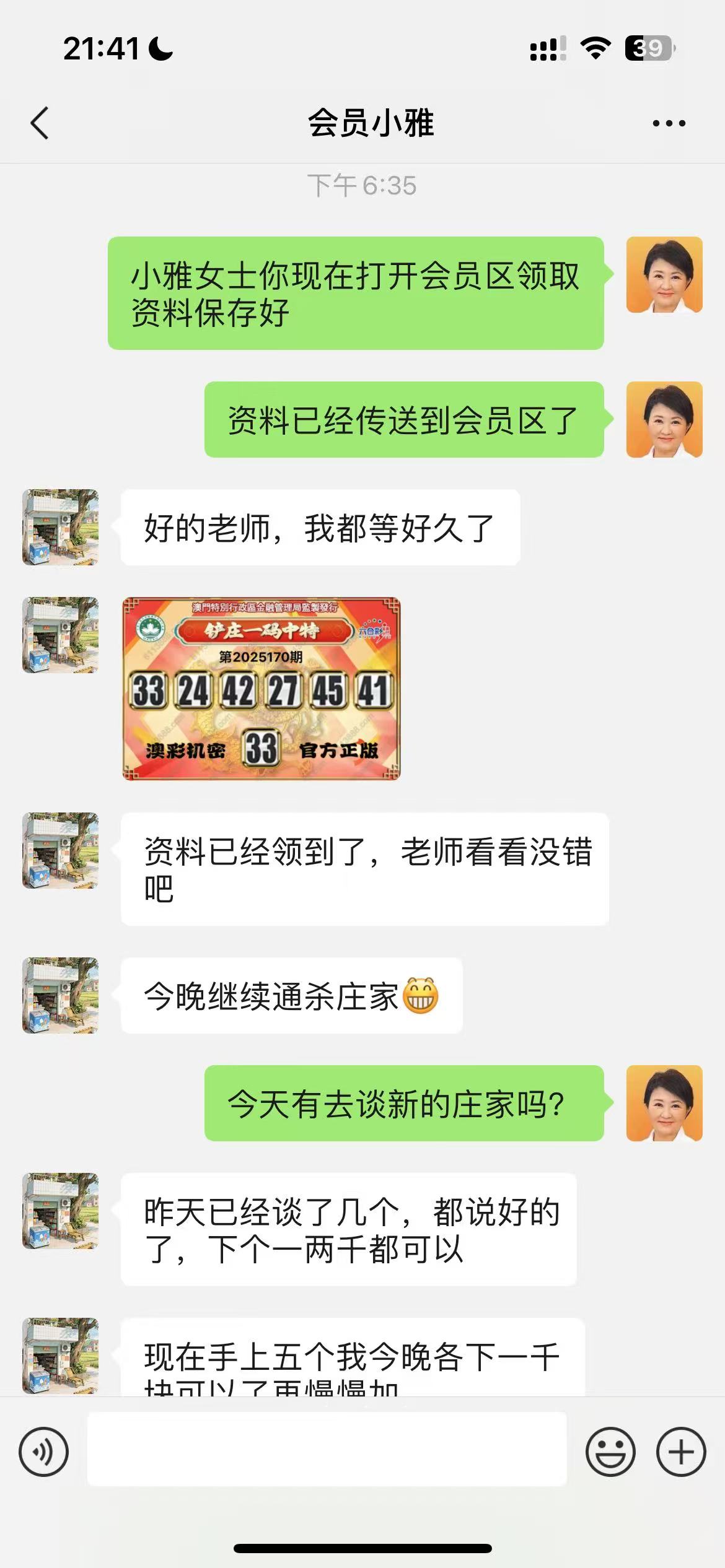Open contact avatar beside 好的老师 message

(60, 527)
